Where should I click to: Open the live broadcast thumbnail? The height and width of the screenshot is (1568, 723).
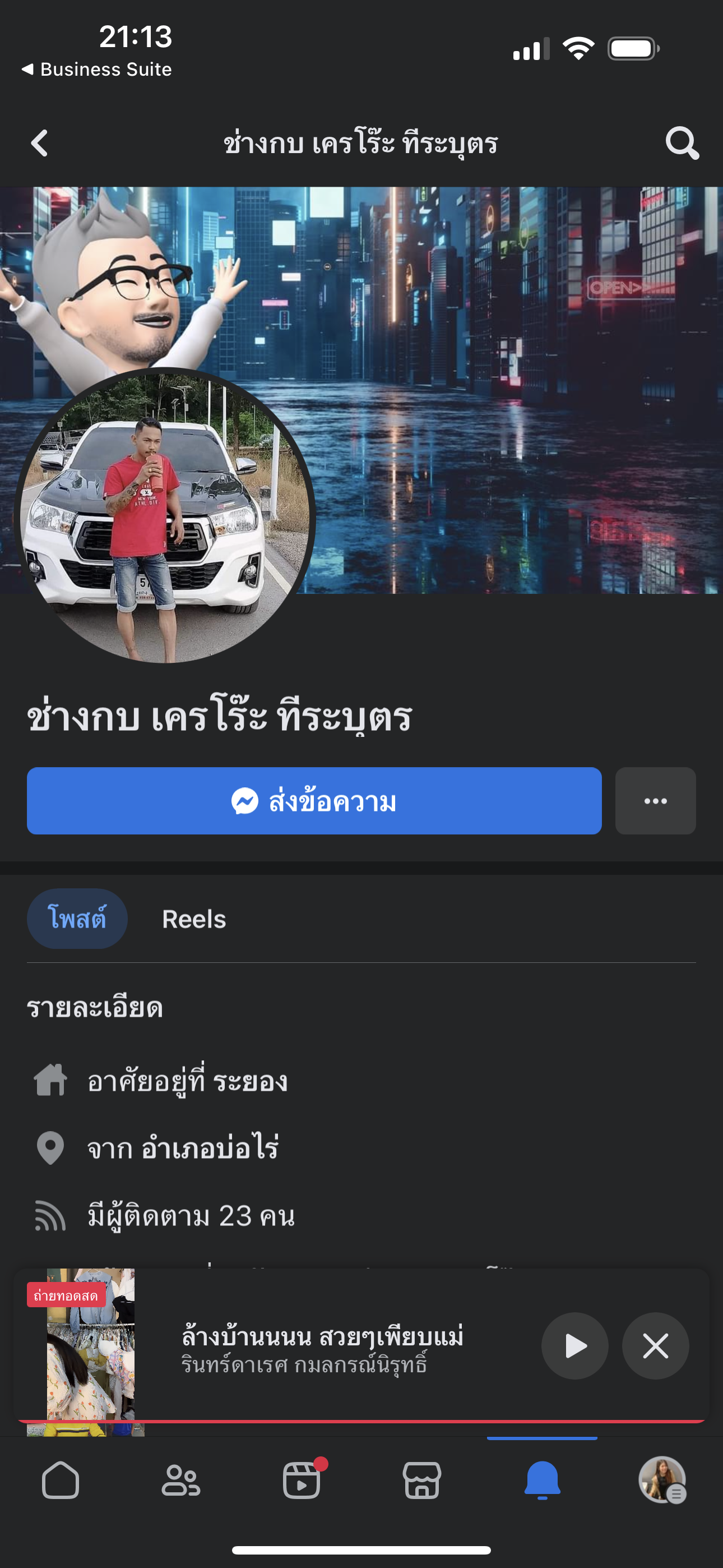(90, 1345)
